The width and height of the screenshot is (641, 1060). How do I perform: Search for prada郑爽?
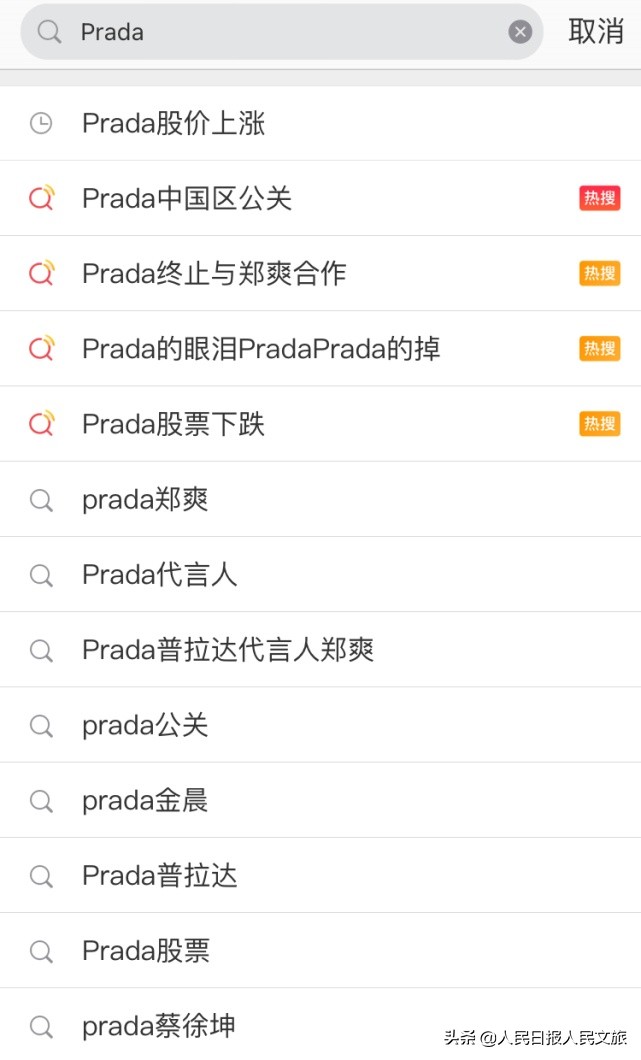[x=320, y=500]
